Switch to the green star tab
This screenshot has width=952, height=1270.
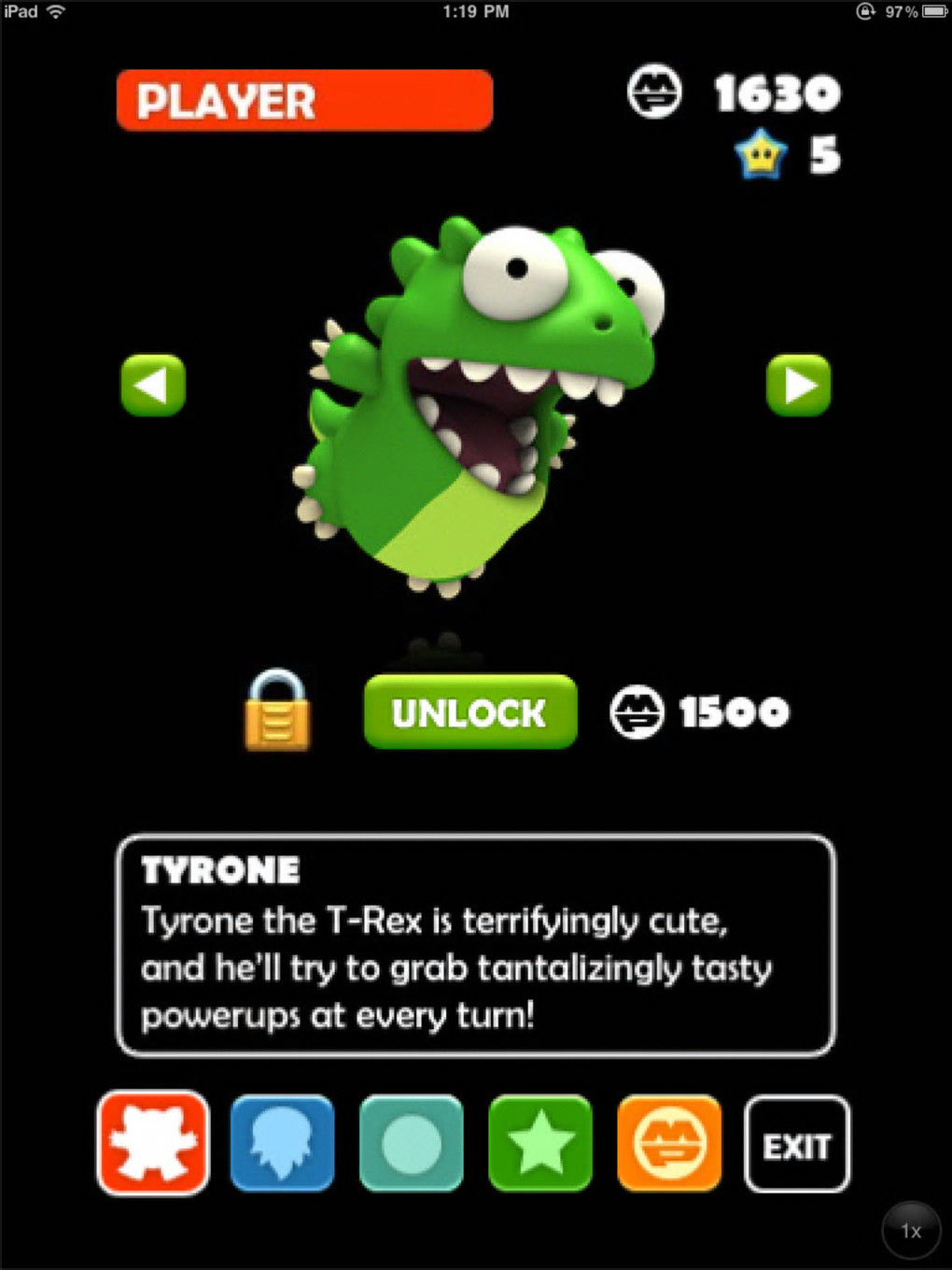coord(540,1143)
